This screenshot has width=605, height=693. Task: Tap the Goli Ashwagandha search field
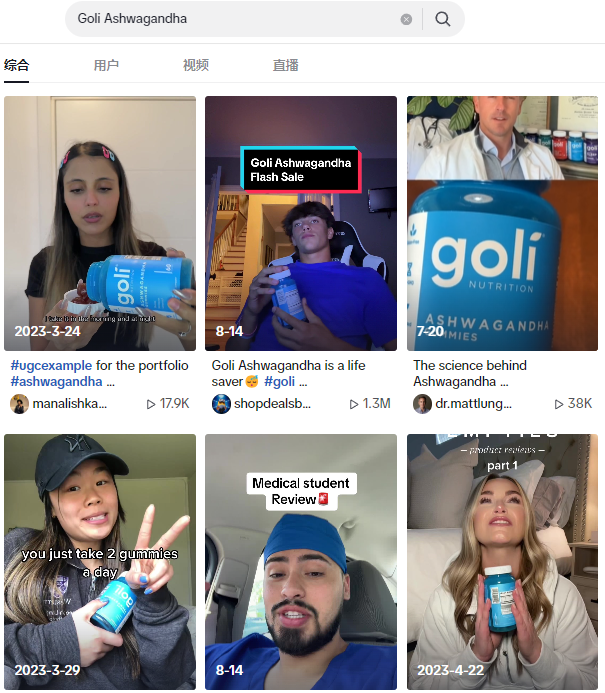pyautogui.click(x=230, y=19)
